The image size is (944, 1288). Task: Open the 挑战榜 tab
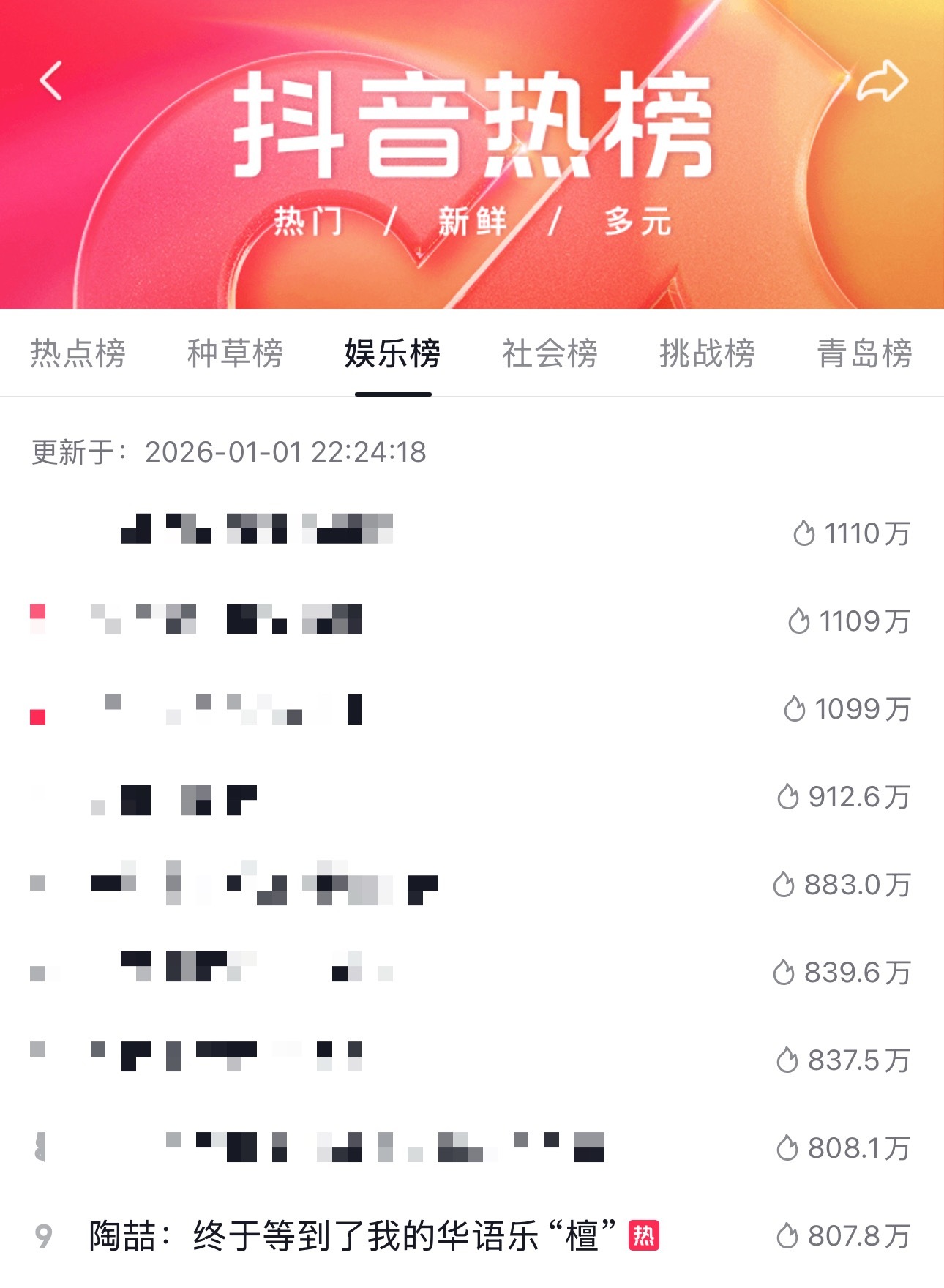click(x=705, y=353)
